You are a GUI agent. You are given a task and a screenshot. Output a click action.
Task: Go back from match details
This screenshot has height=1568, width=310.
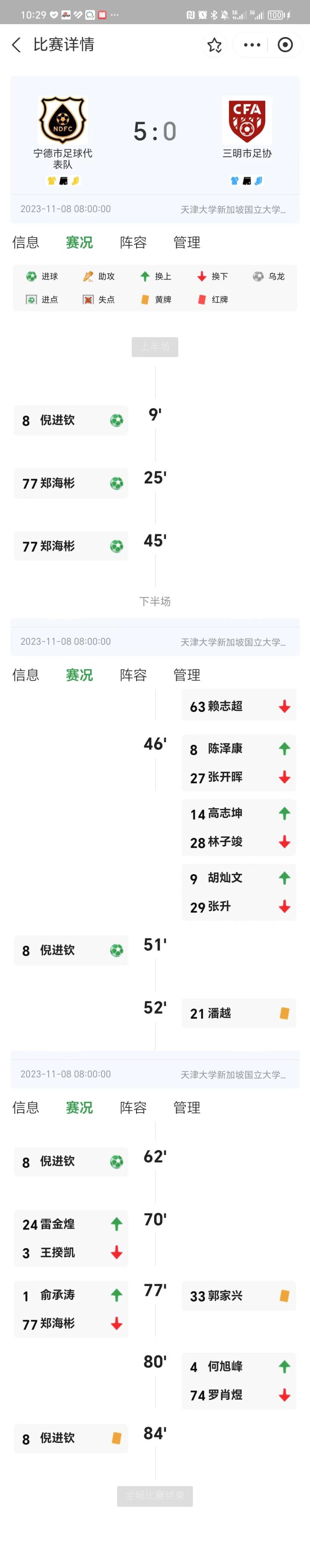pyautogui.click(x=16, y=44)
